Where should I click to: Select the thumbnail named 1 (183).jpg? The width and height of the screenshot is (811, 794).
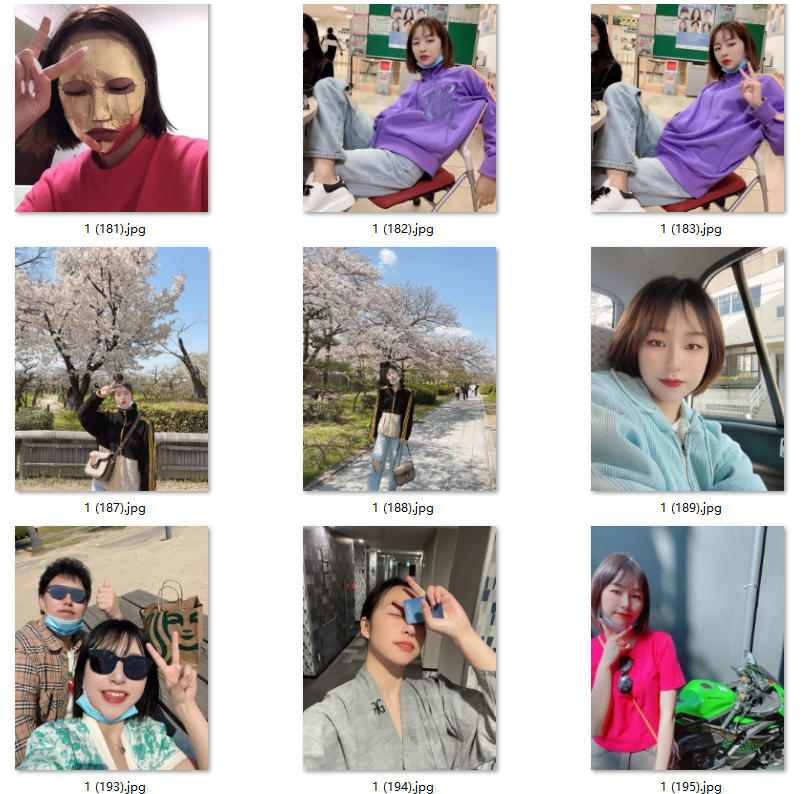coord(688,108)
